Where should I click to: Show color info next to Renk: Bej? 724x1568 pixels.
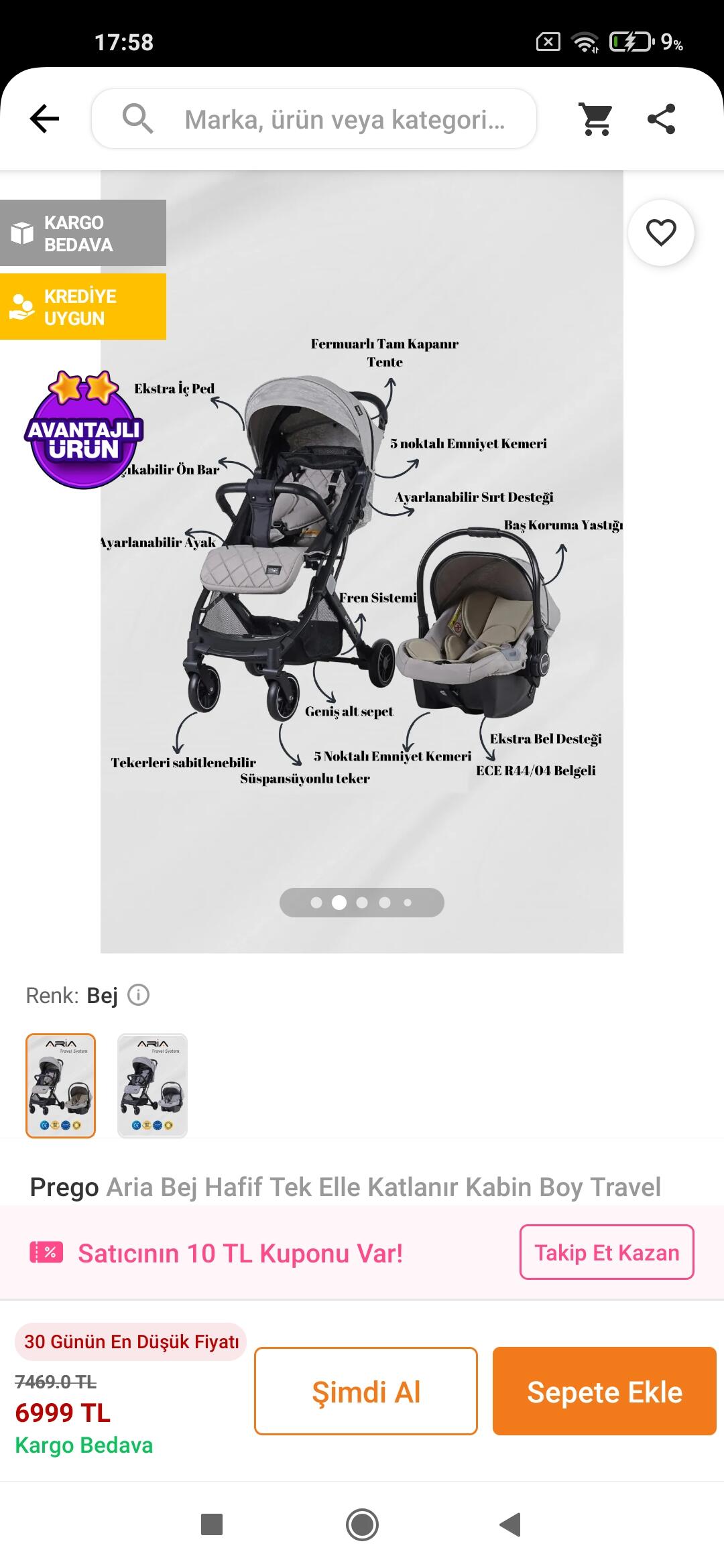click(139, 995)
